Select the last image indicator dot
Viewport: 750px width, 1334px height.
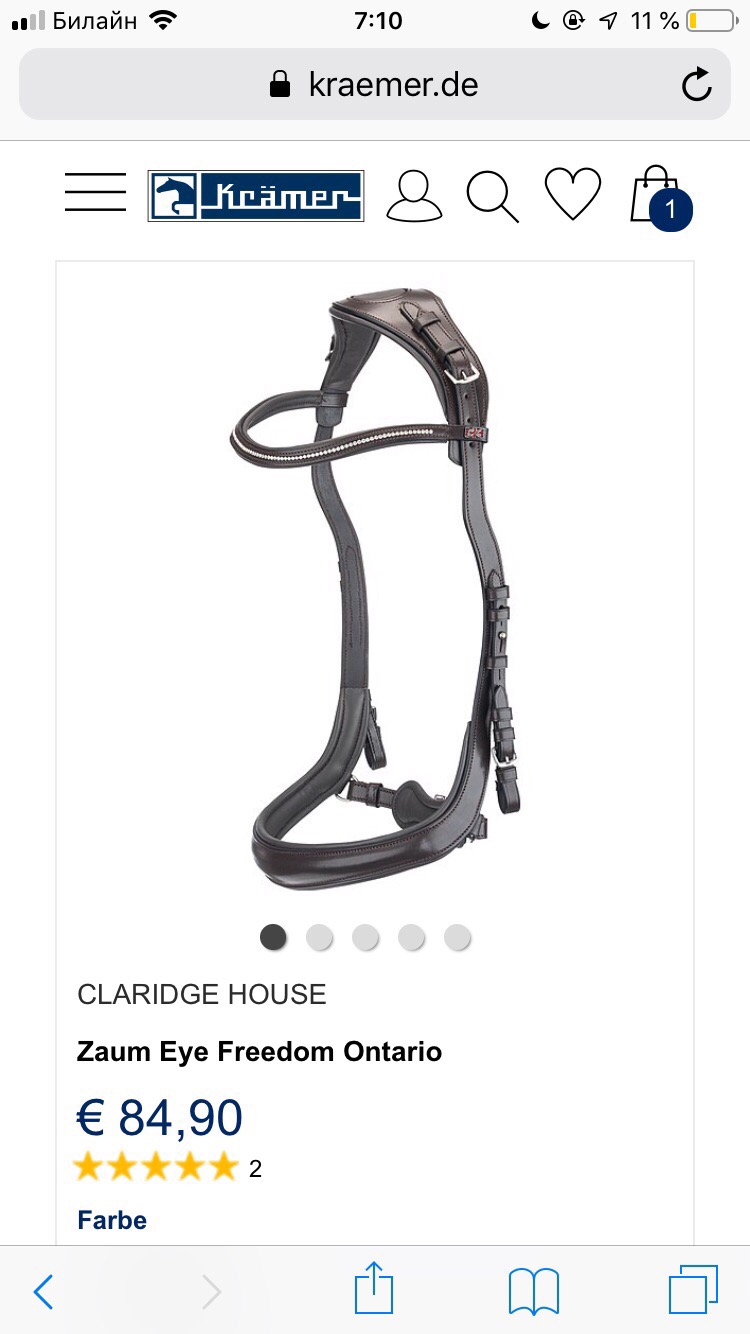tap(457, 937)
